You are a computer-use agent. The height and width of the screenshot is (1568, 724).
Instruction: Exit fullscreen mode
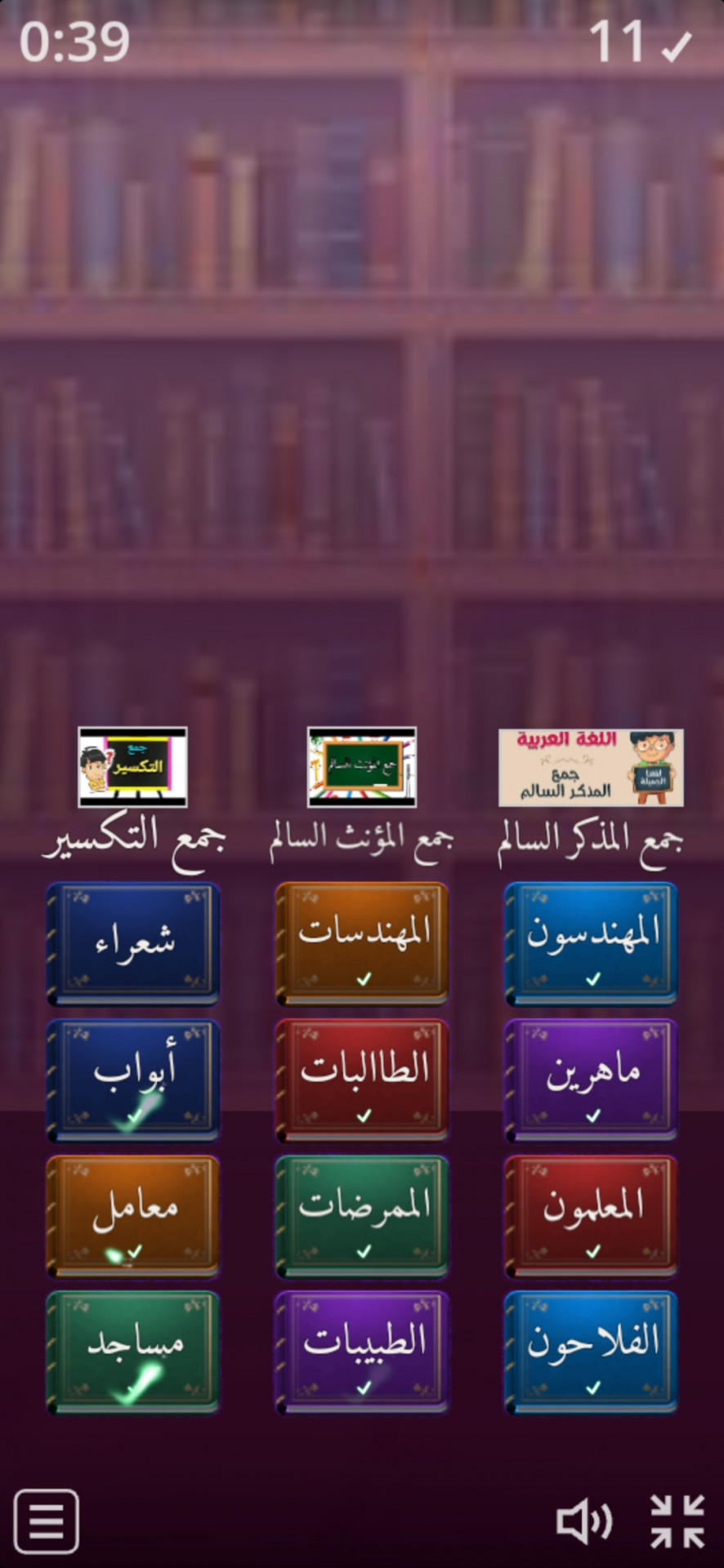click(x=677, y=1521)
